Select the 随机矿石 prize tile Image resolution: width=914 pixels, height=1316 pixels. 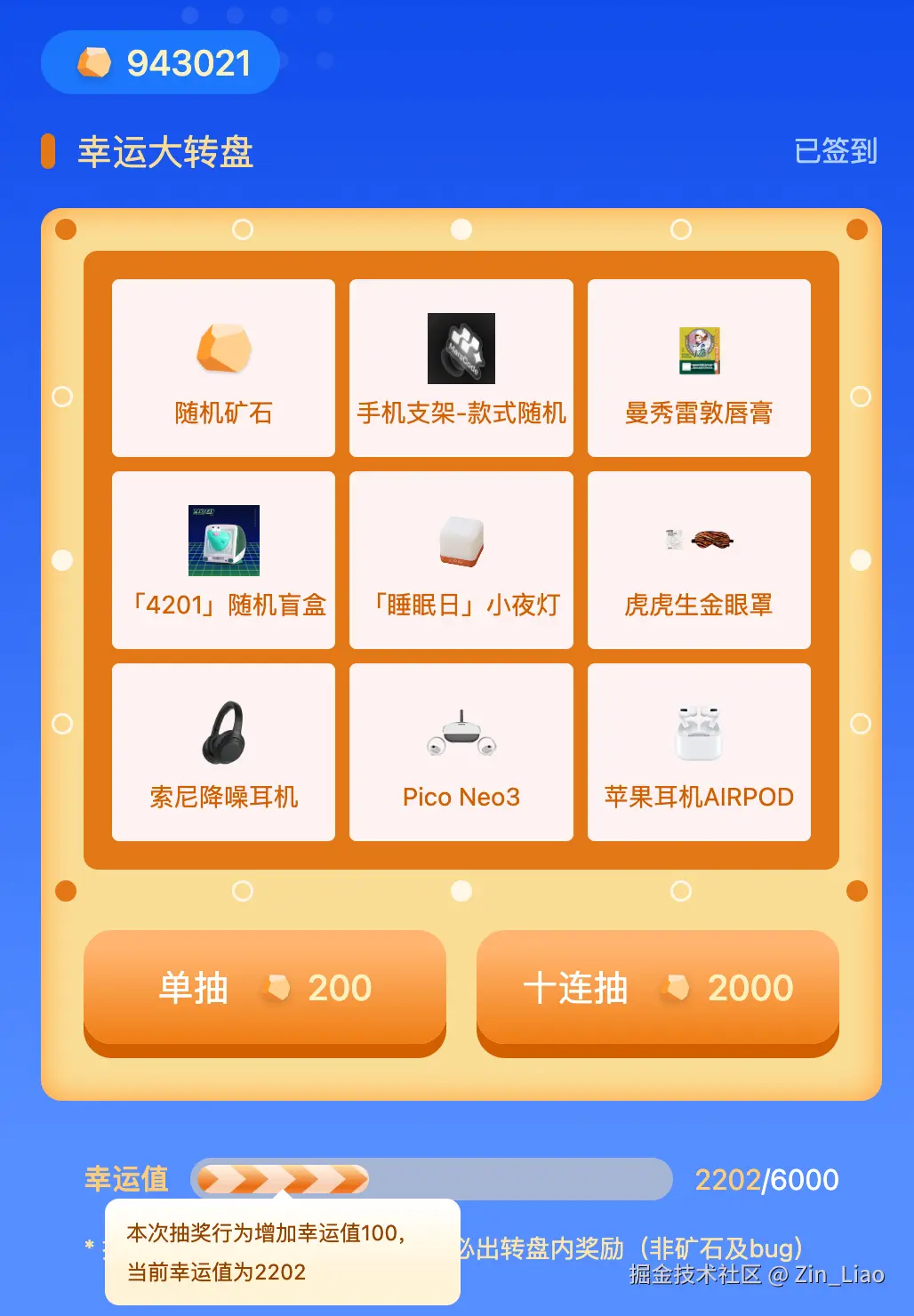[222, 367]
